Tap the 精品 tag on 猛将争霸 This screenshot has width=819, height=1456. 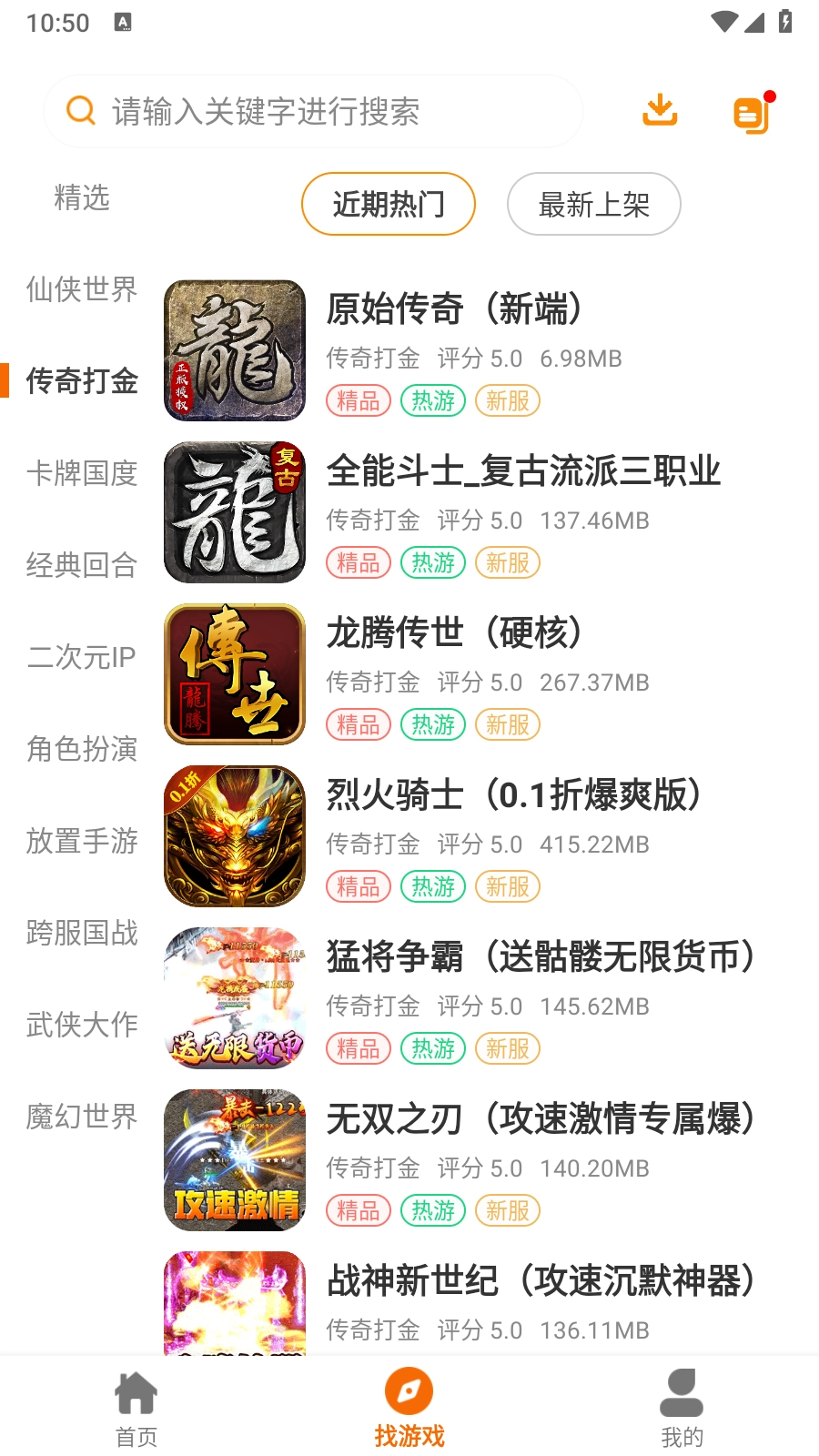coord(358,1048)
